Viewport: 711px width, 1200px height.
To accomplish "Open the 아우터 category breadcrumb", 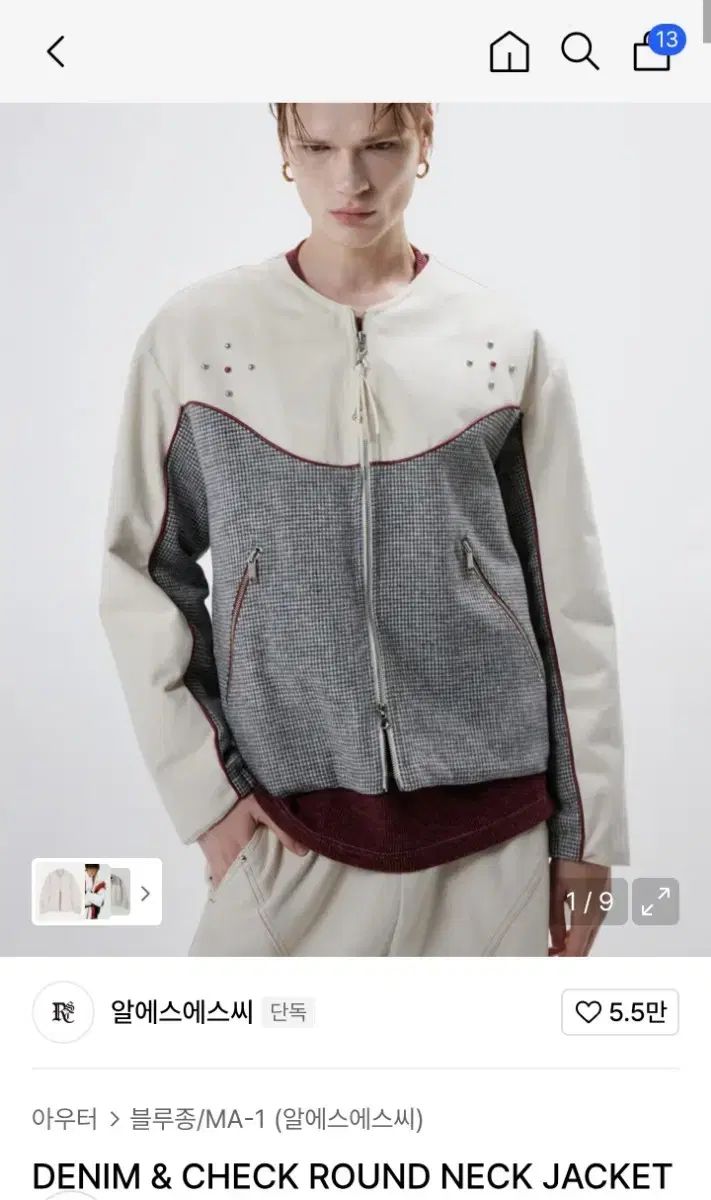I will pyautogui.click(x=64, y=1119).
